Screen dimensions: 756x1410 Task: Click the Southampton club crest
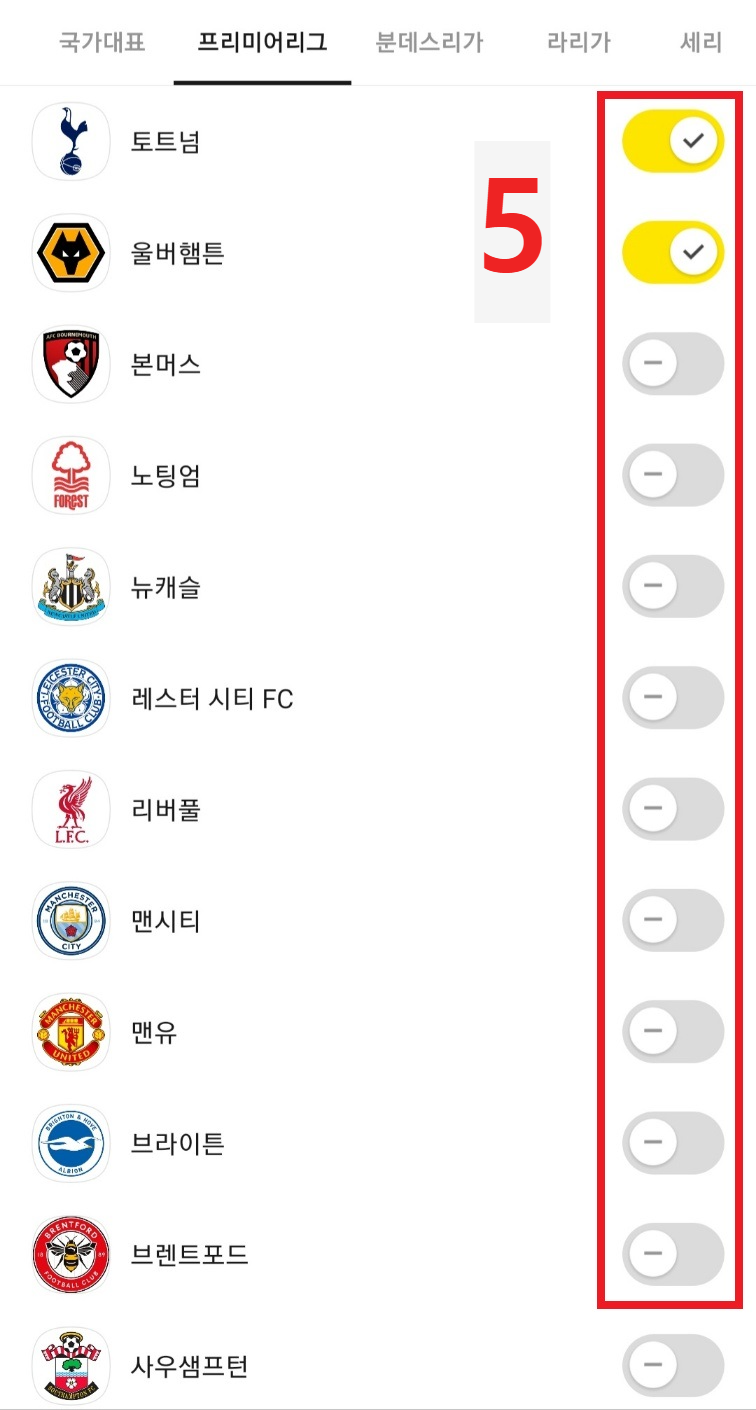pyautogui.click(x=71, y=1366)
